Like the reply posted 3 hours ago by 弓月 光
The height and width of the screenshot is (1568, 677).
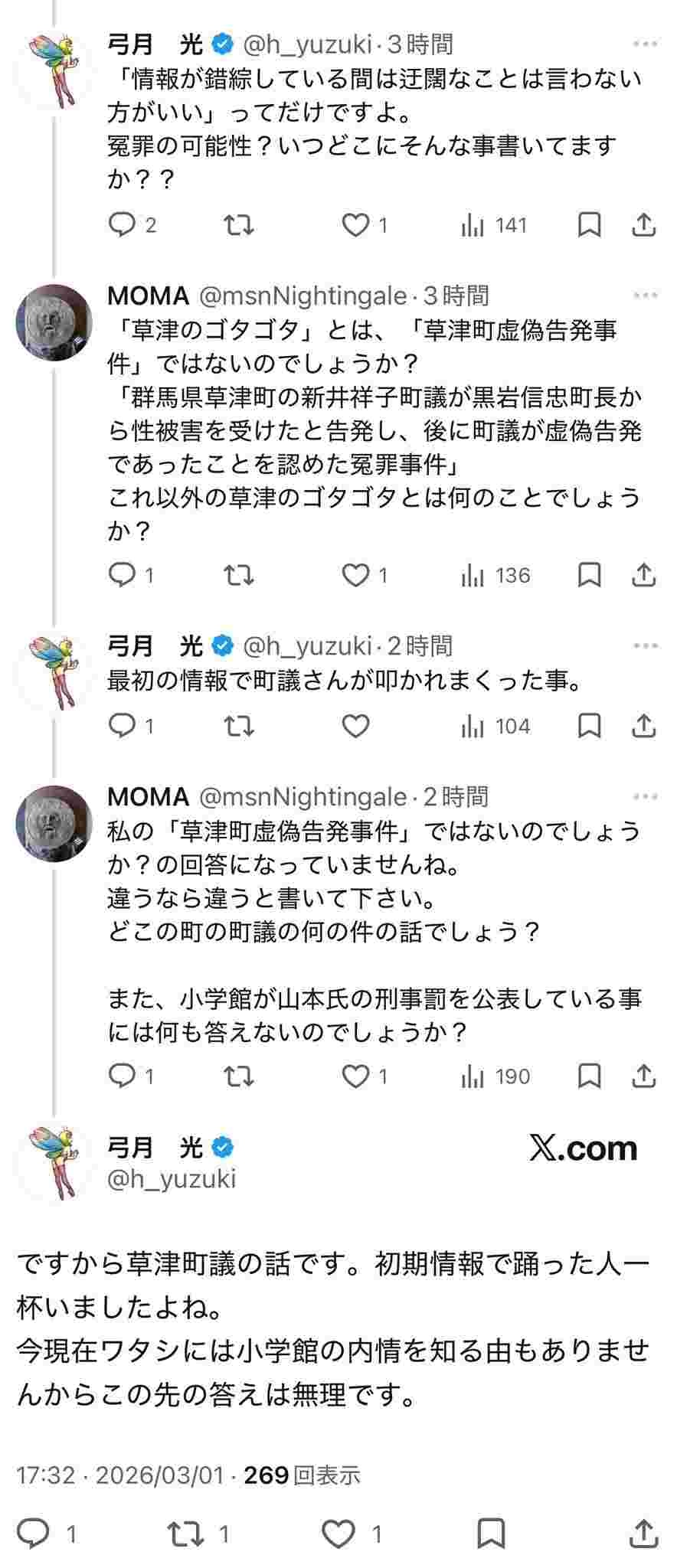[355, 225]
